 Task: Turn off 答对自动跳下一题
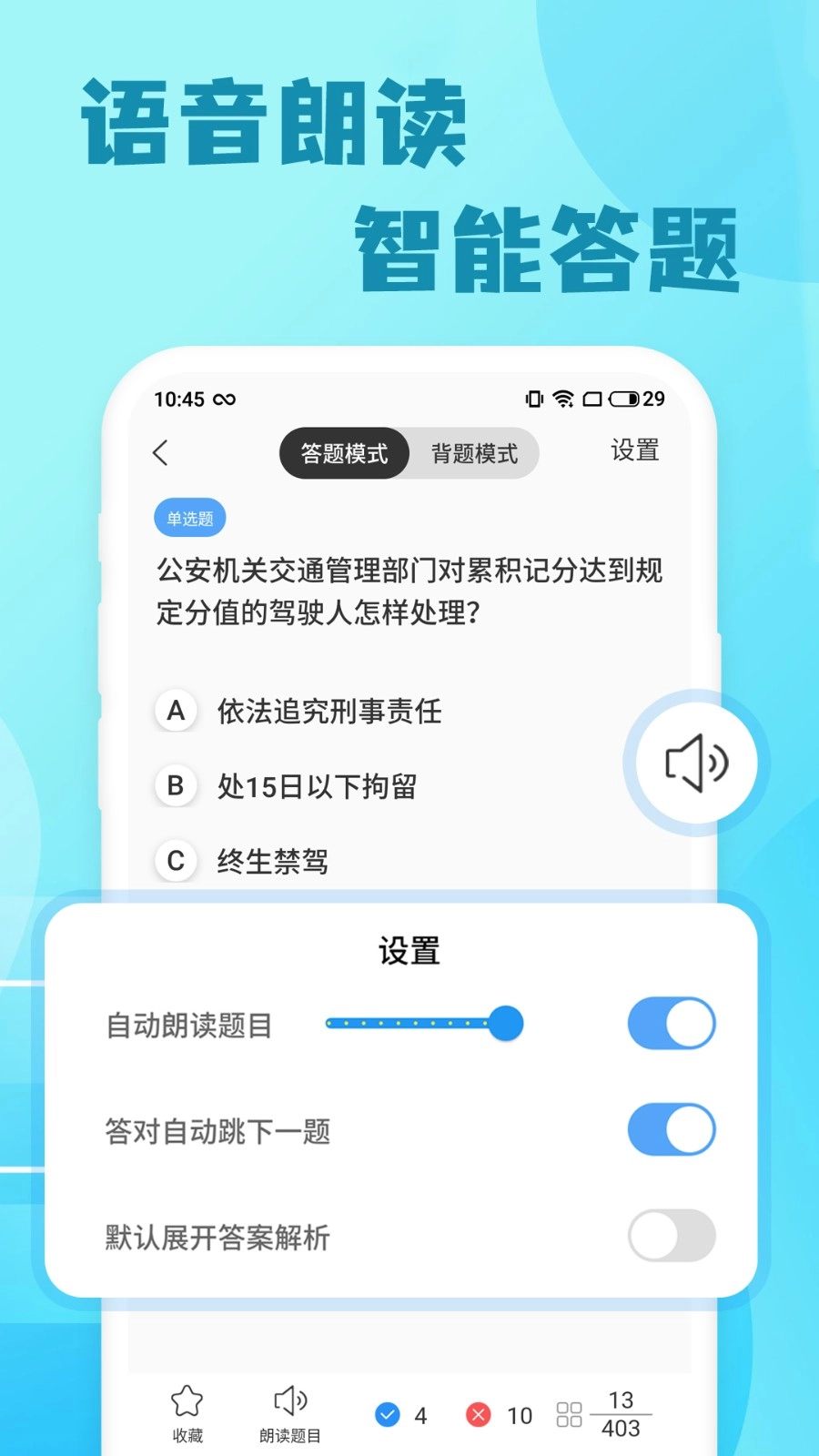(671, 1129)
